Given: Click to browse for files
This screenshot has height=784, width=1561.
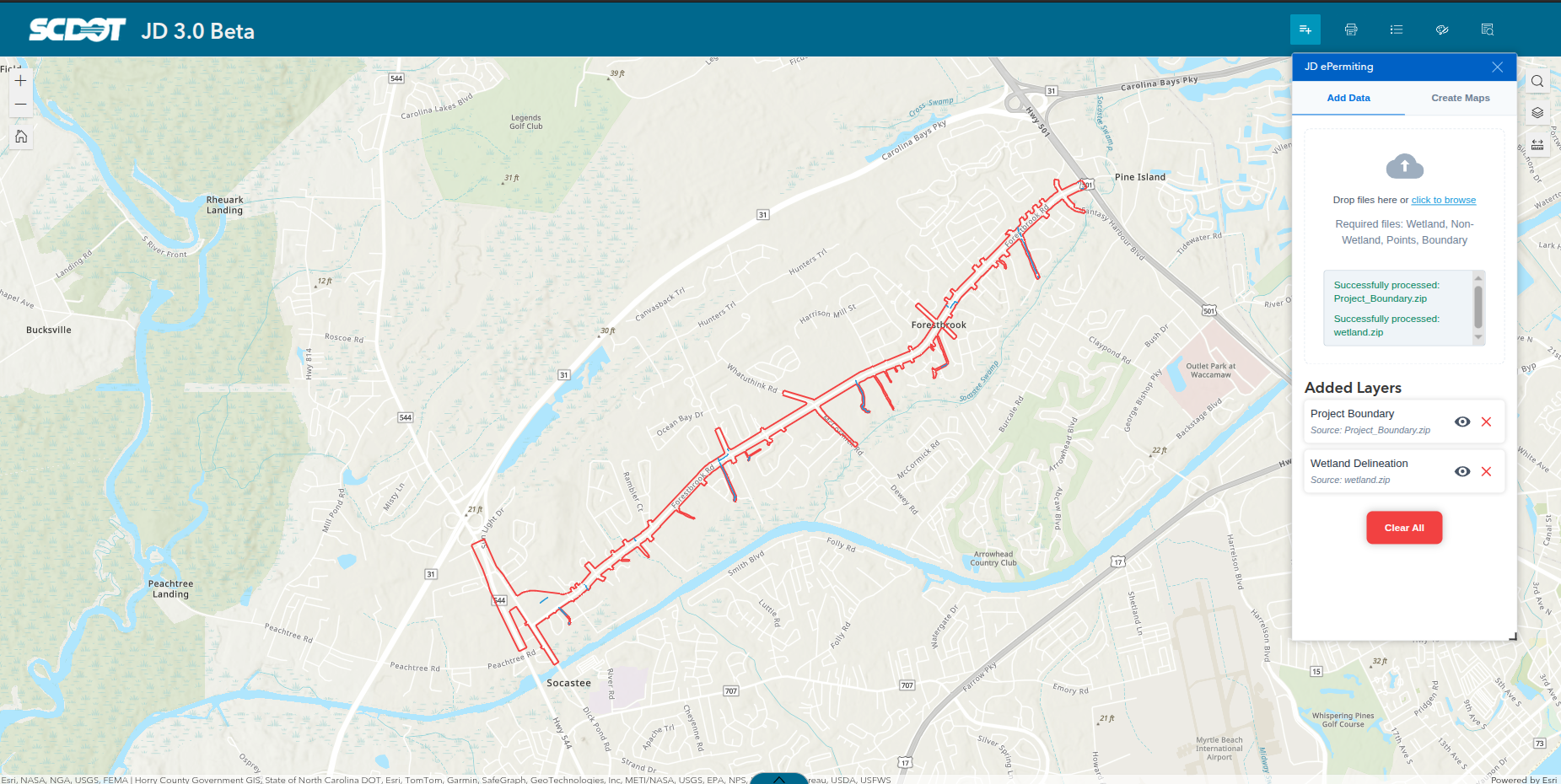Looking at the screenshot, I should click(x=1443, y=200).
